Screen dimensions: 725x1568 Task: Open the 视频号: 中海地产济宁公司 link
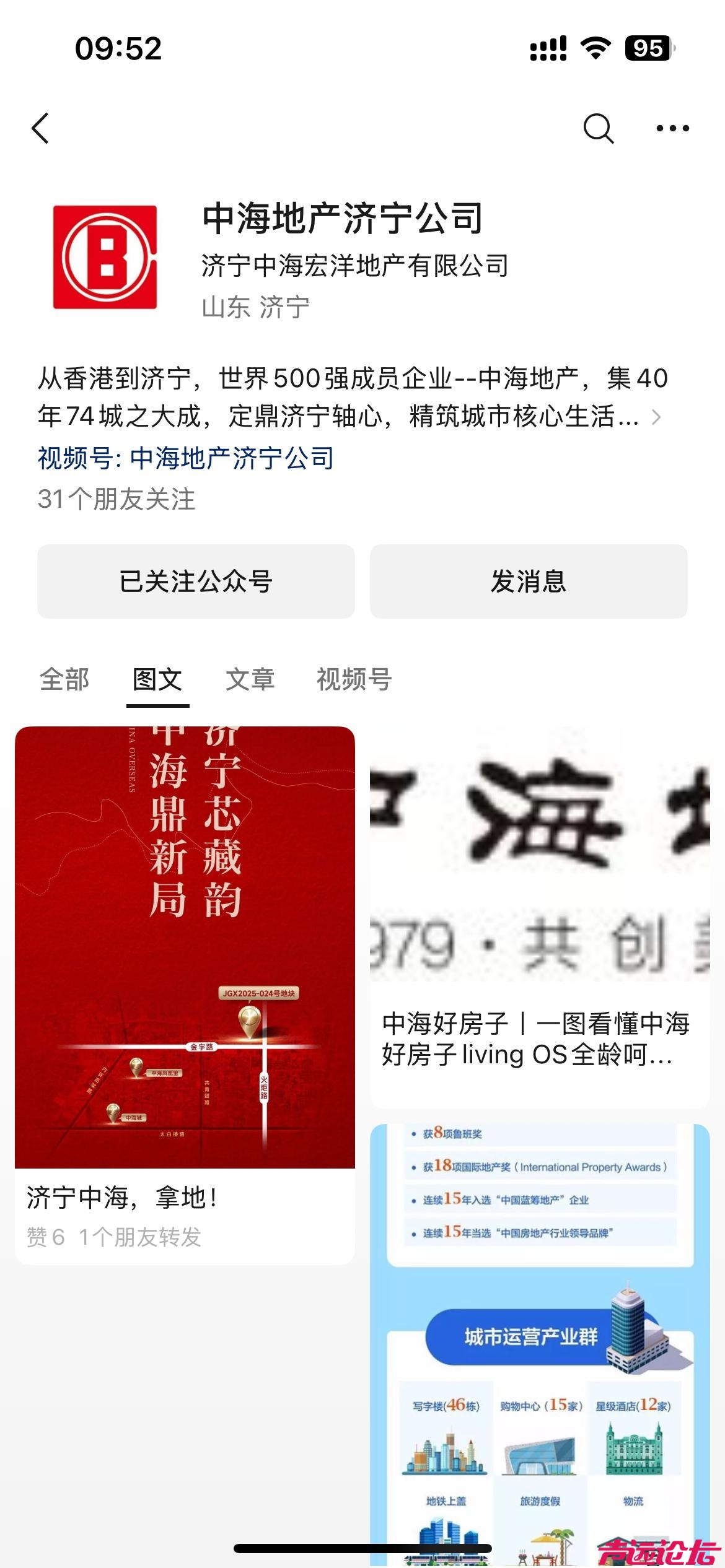pyautogui.click(x=186, y=458)
